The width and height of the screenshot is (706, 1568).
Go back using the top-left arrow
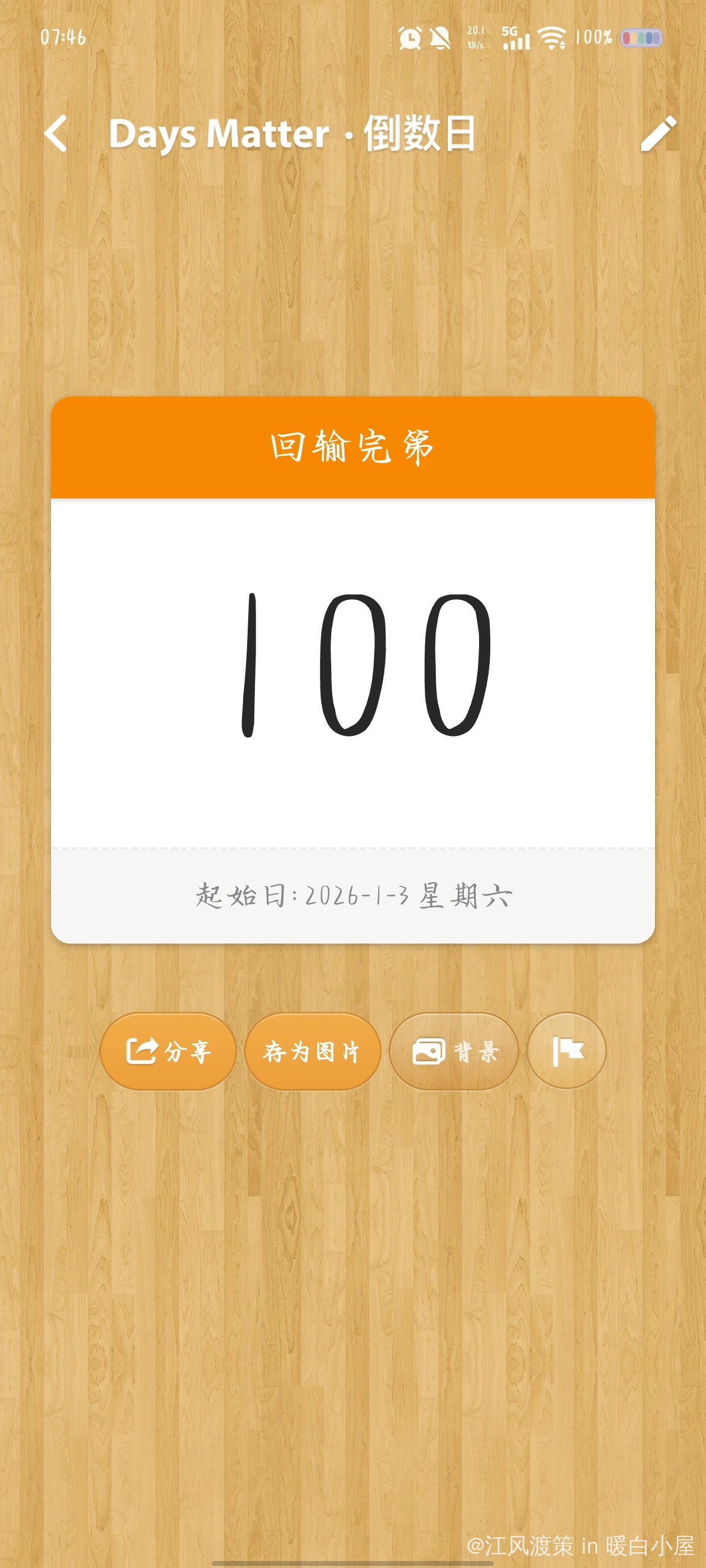[56, 133]
